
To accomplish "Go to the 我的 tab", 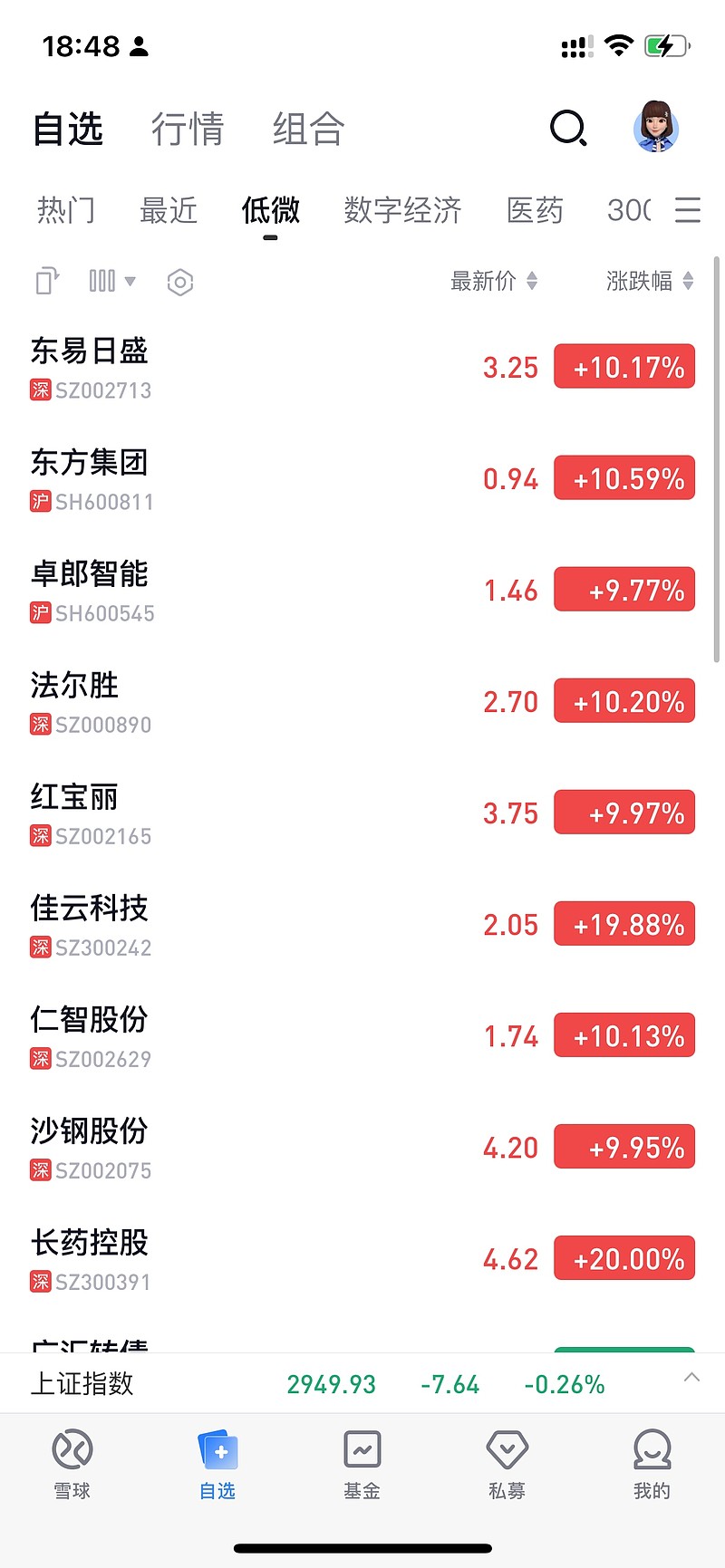I will pyautogui.click(x=652, y=1464).
